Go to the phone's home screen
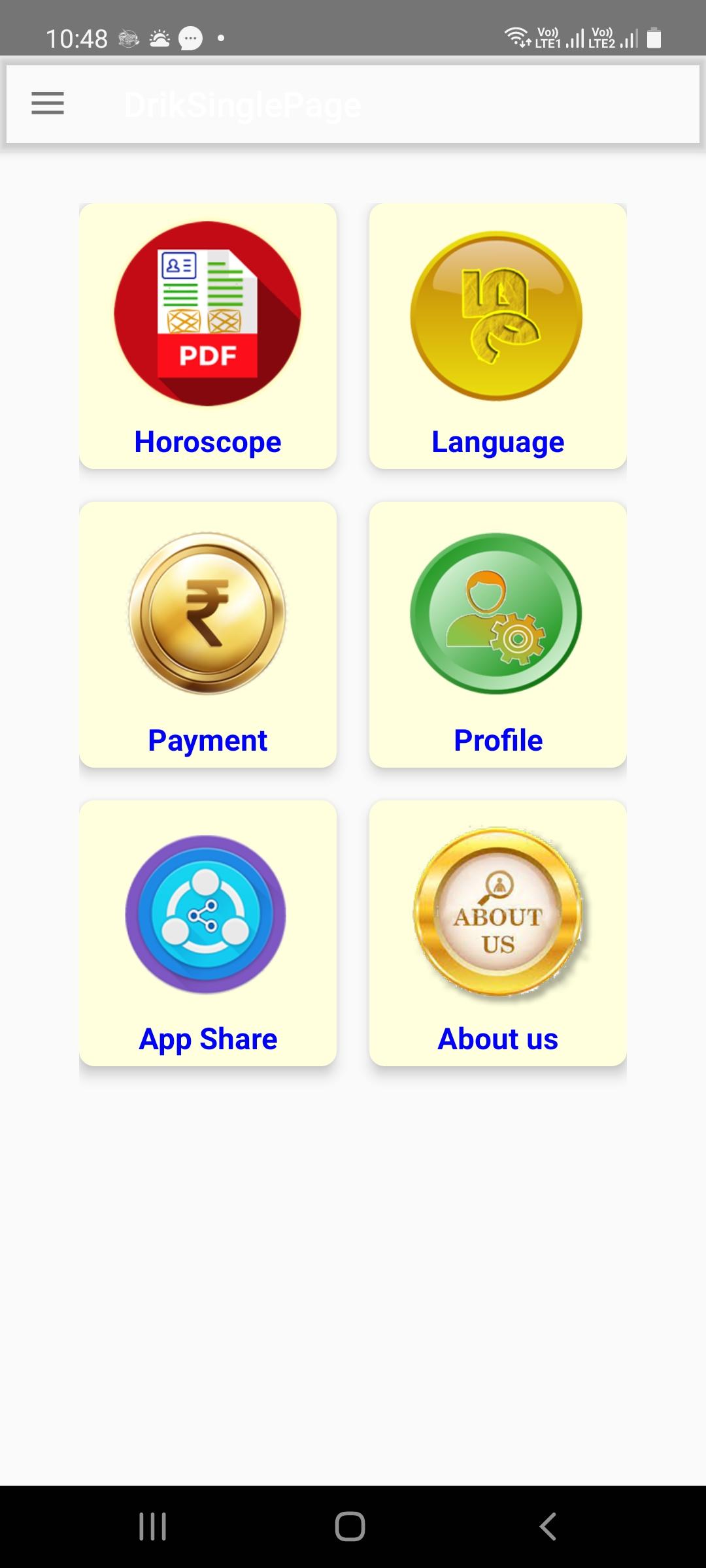 [350, 1526]
